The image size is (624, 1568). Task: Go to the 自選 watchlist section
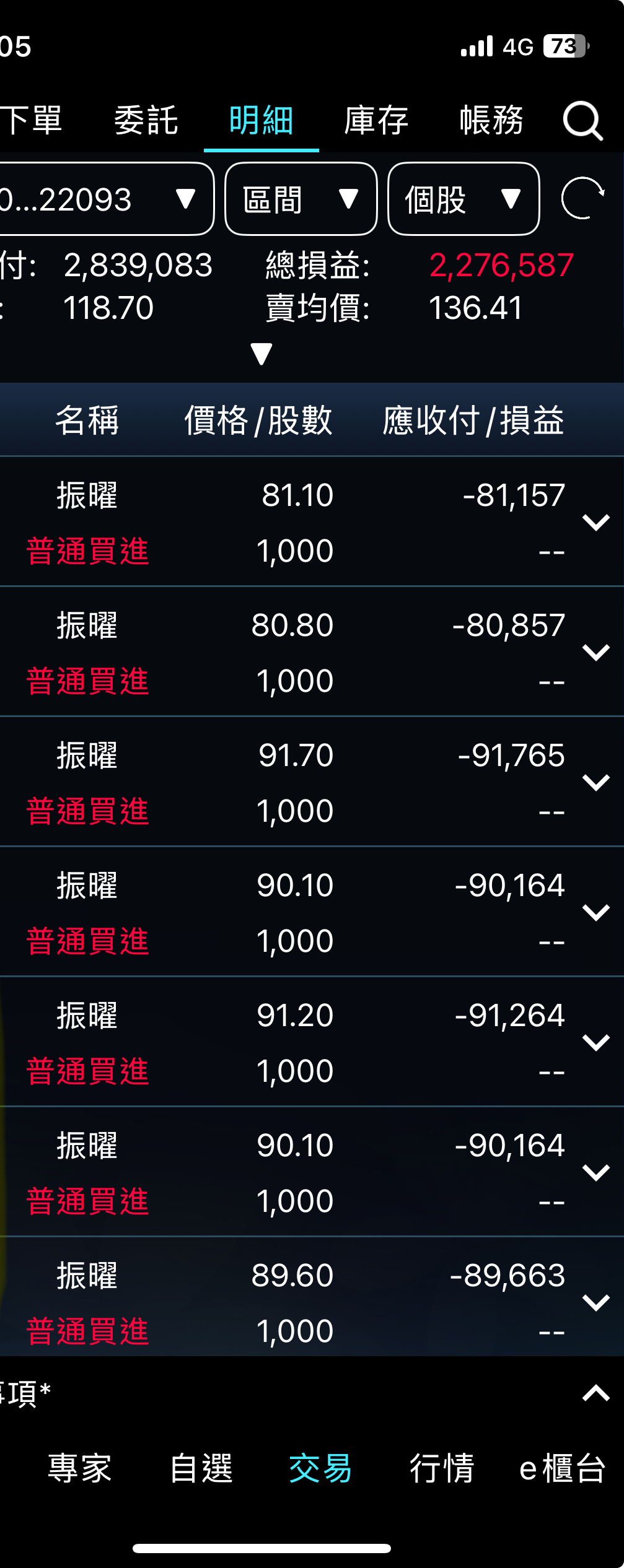(x=201, y=1468)
